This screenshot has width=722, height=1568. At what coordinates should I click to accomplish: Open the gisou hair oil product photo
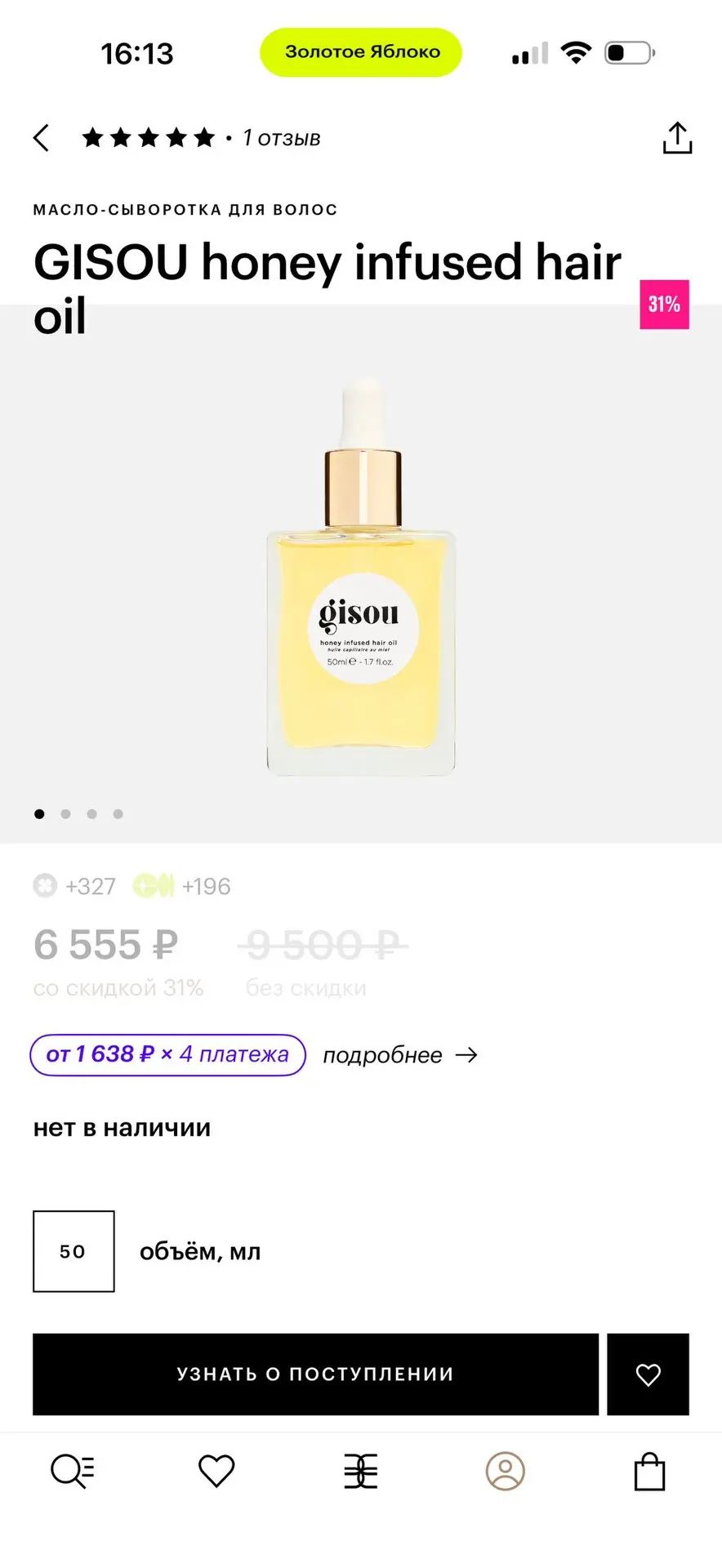(x=361, y=577)
